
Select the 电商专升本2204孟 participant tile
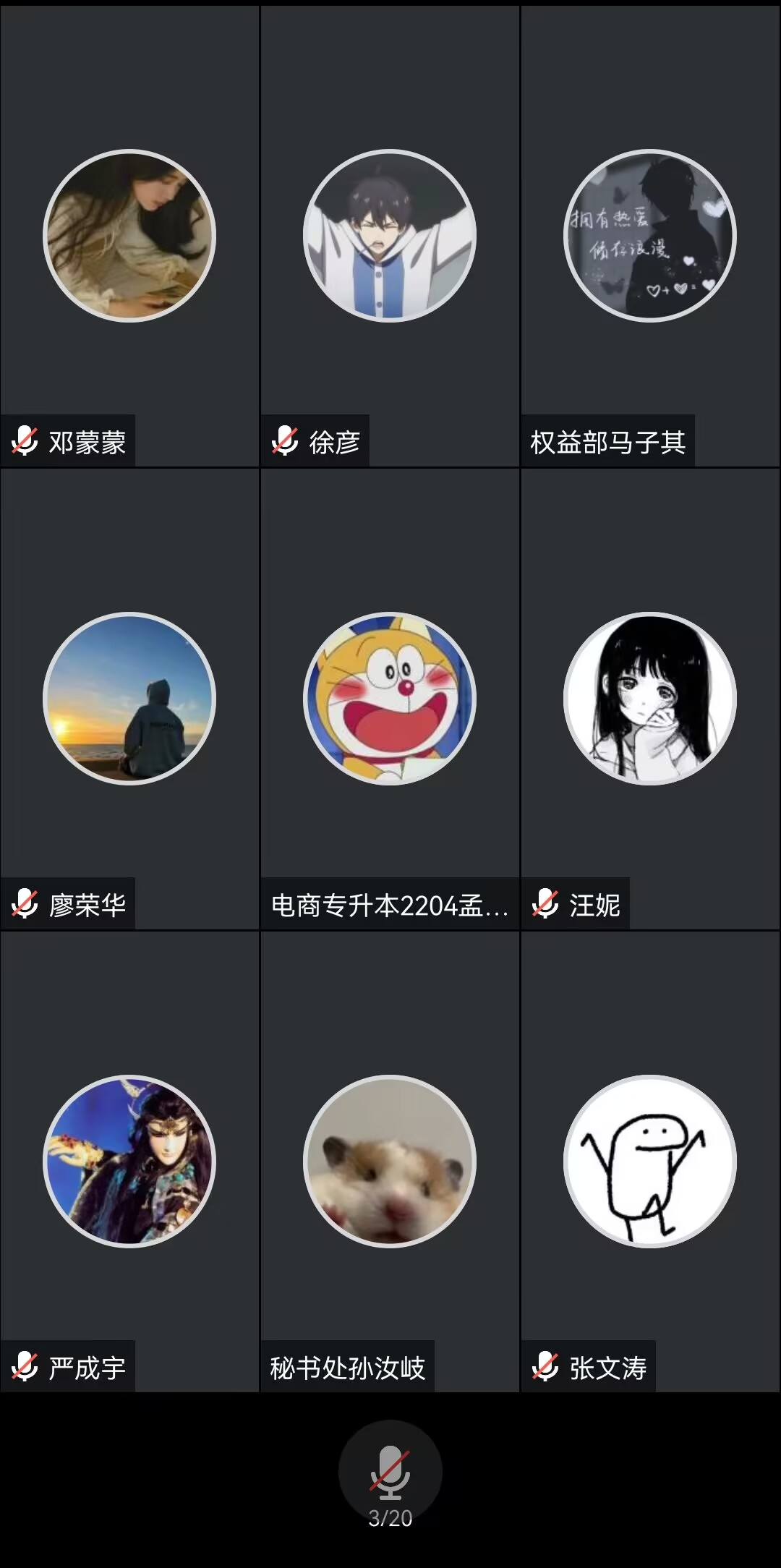pyautogui.click(x=390, y=699)
